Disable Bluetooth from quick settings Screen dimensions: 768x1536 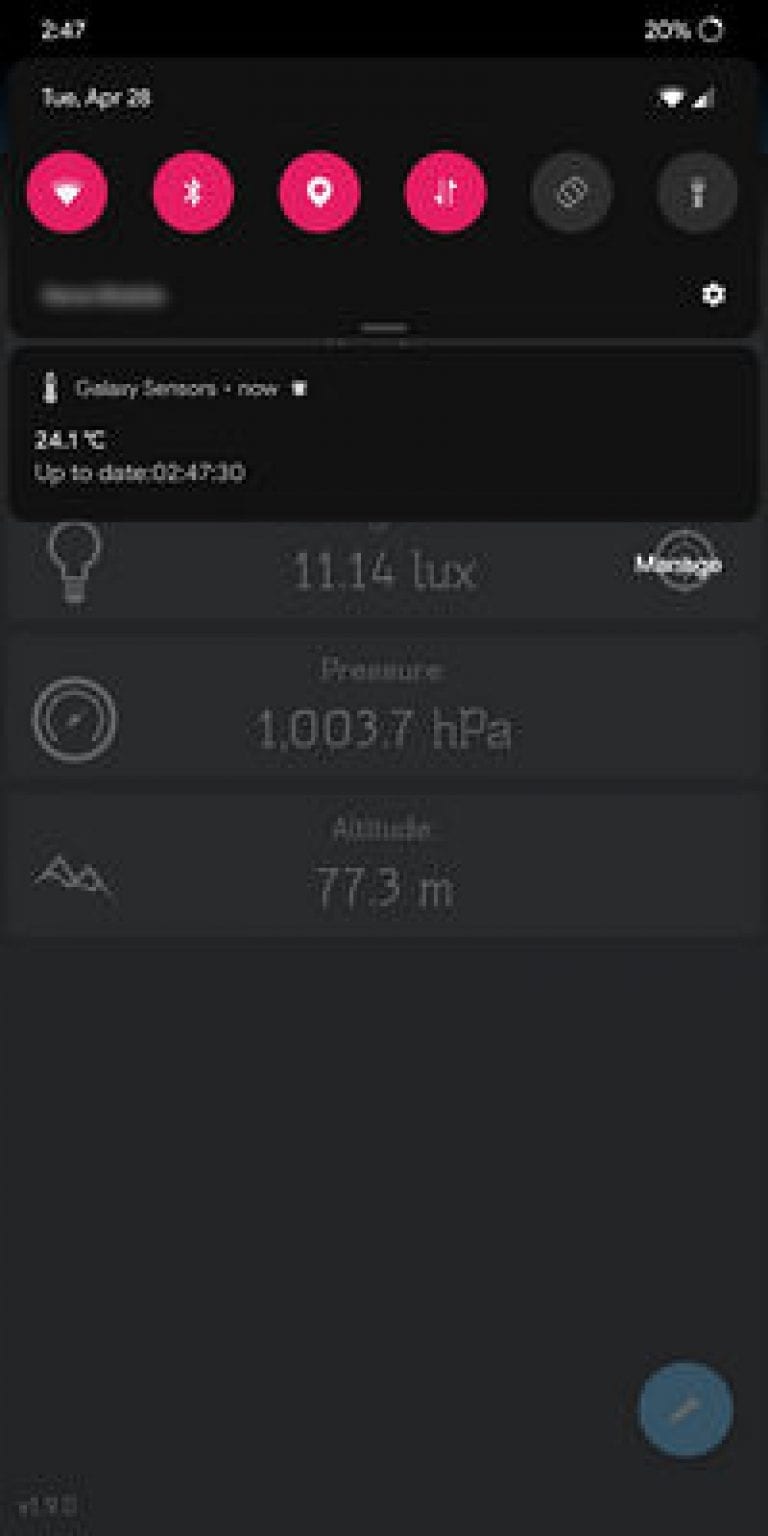[193, 192]
